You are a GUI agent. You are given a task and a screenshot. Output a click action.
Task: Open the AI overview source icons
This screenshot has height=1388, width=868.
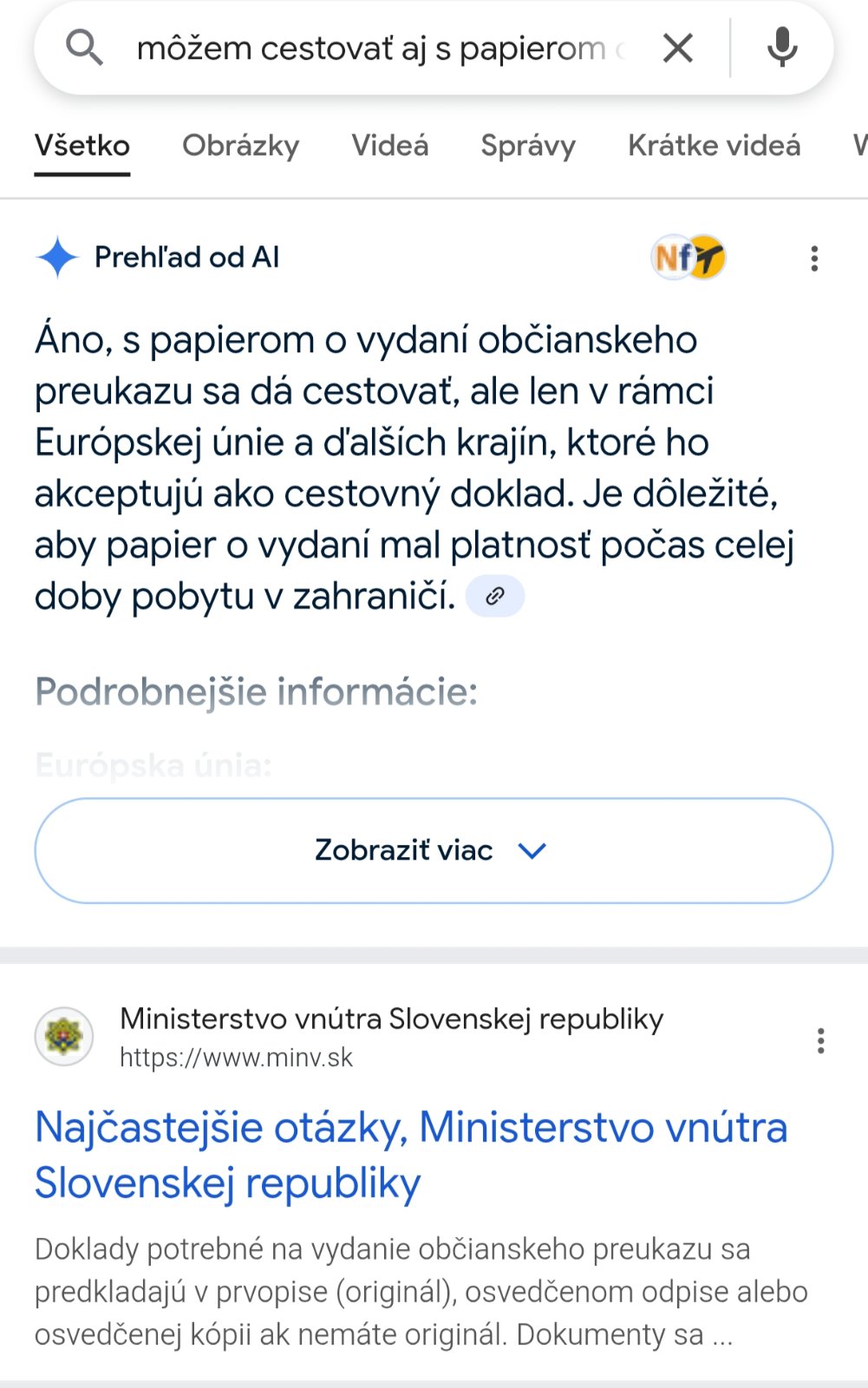coord(689,258)
